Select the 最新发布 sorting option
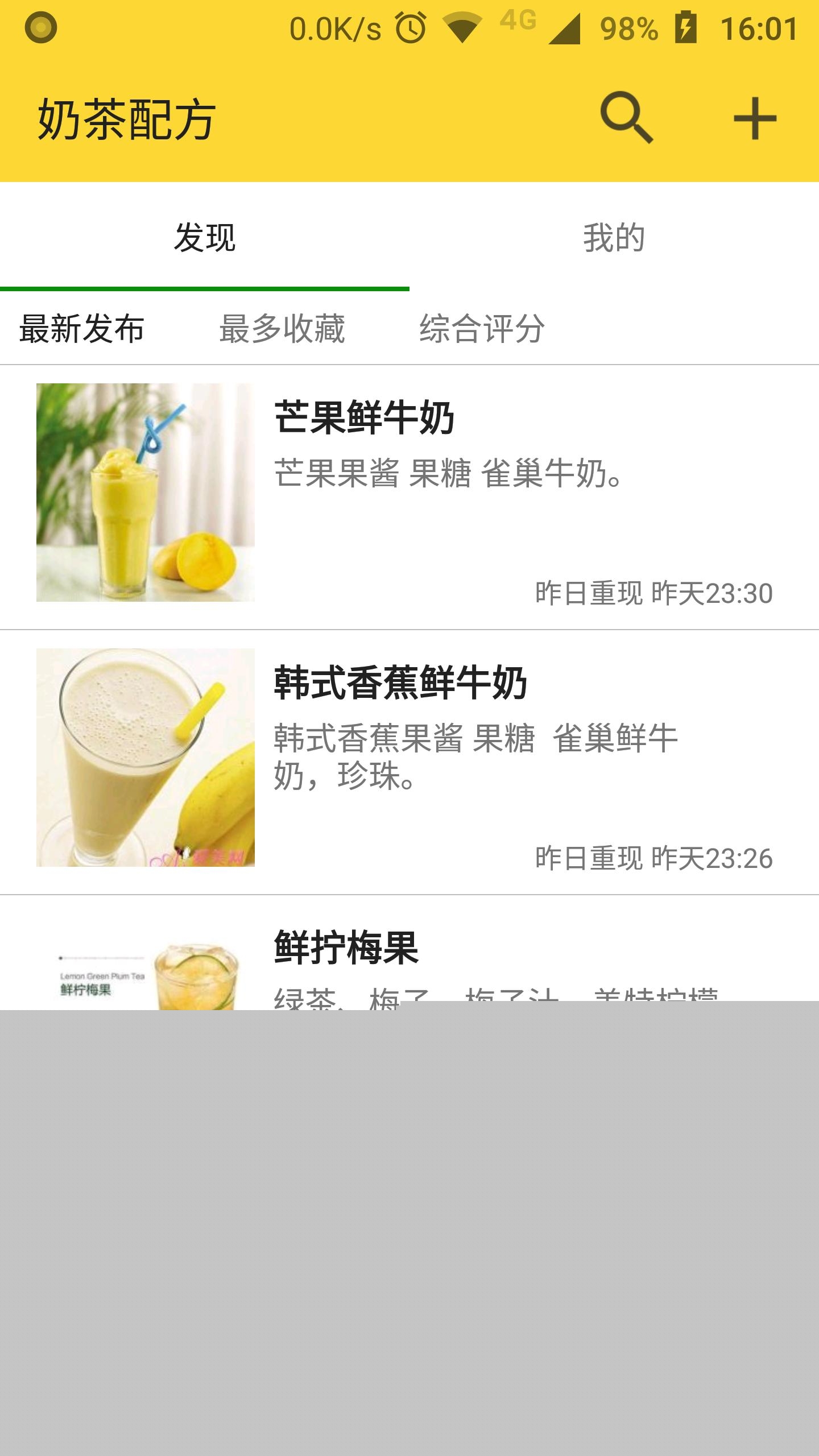Viewport: 819px width, 1456px height. [82, 329]
